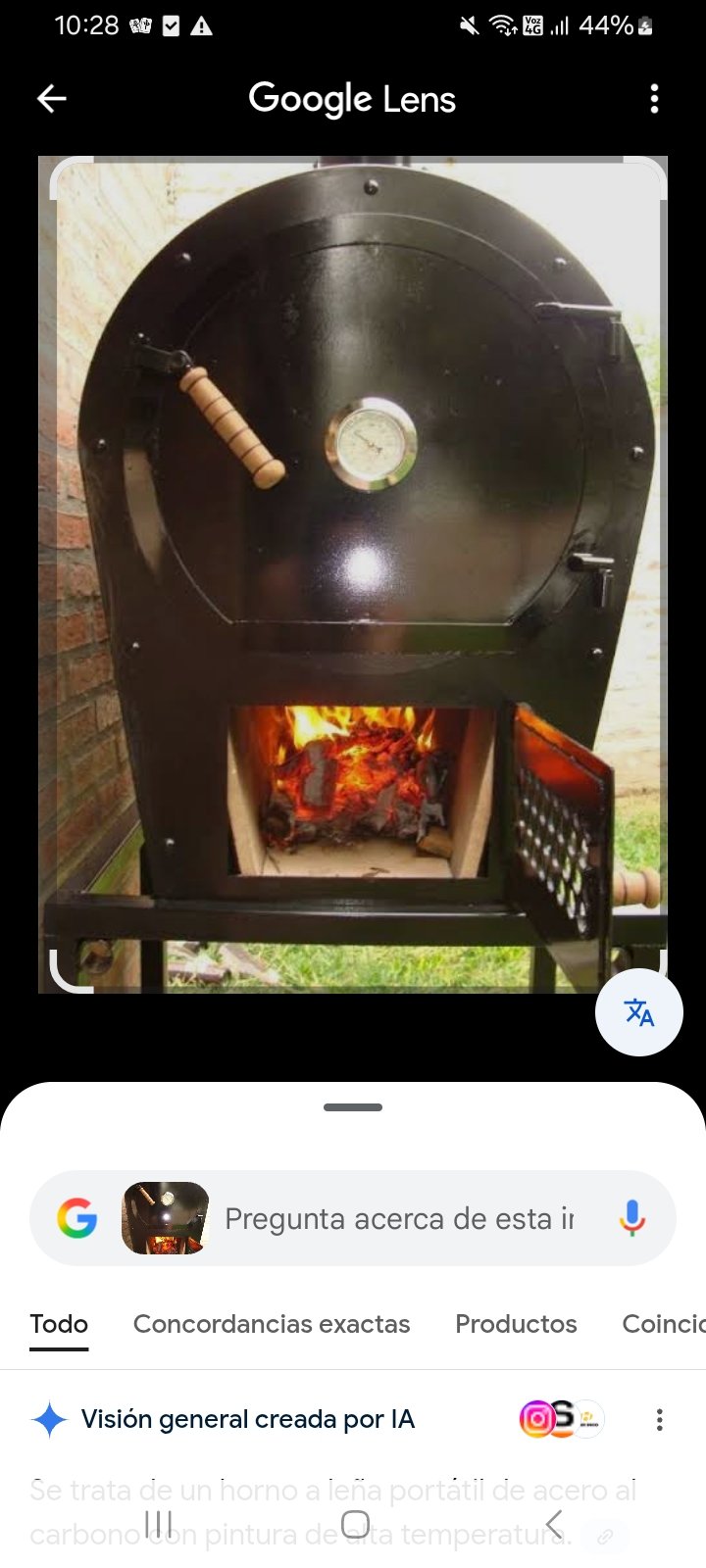Image resolution: width=706 pixels, height=1568 pixels.
Task: Select the Todo tab
Action: pos(59,1324)
